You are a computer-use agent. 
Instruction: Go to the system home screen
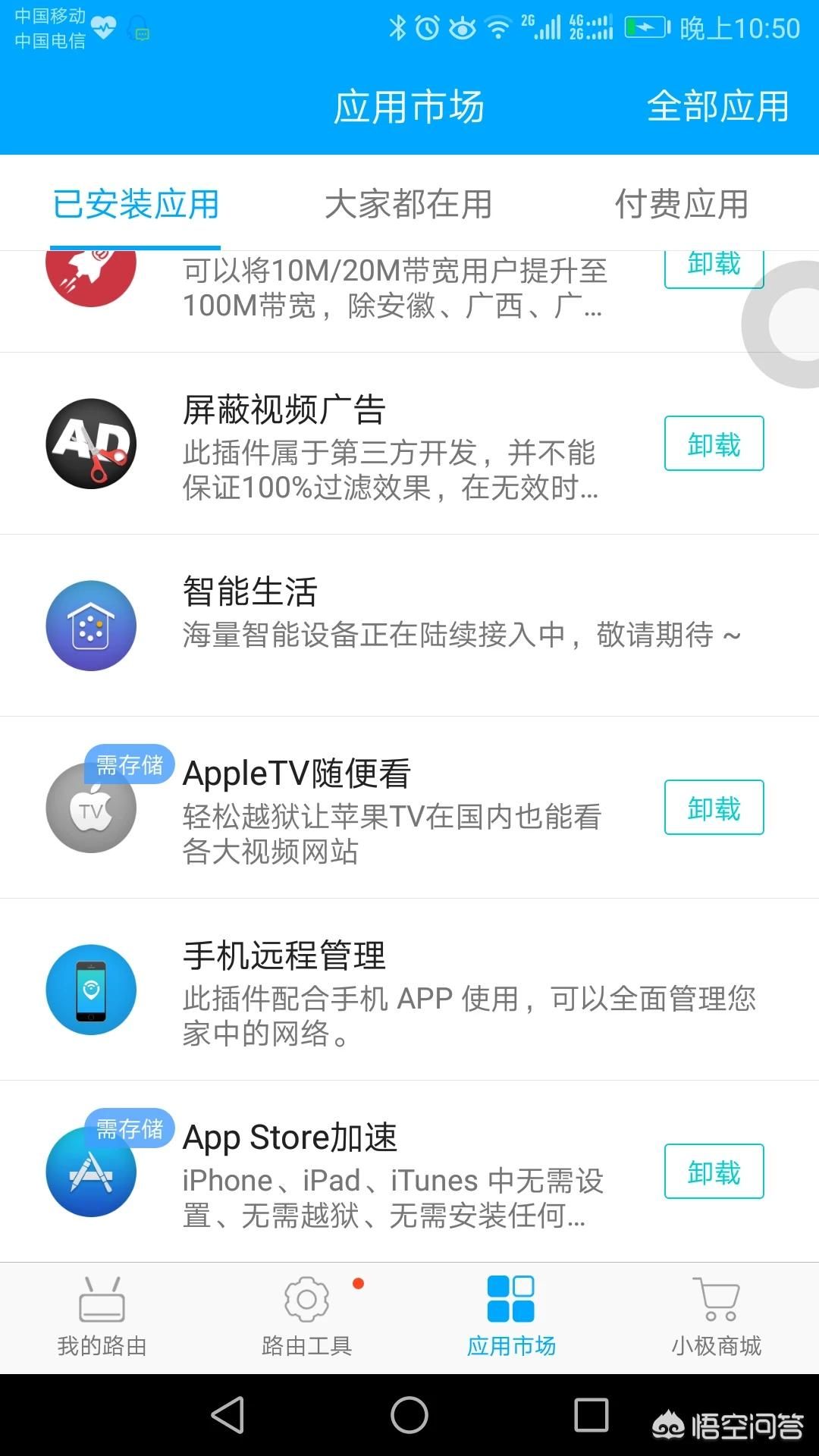(409, 1415)
